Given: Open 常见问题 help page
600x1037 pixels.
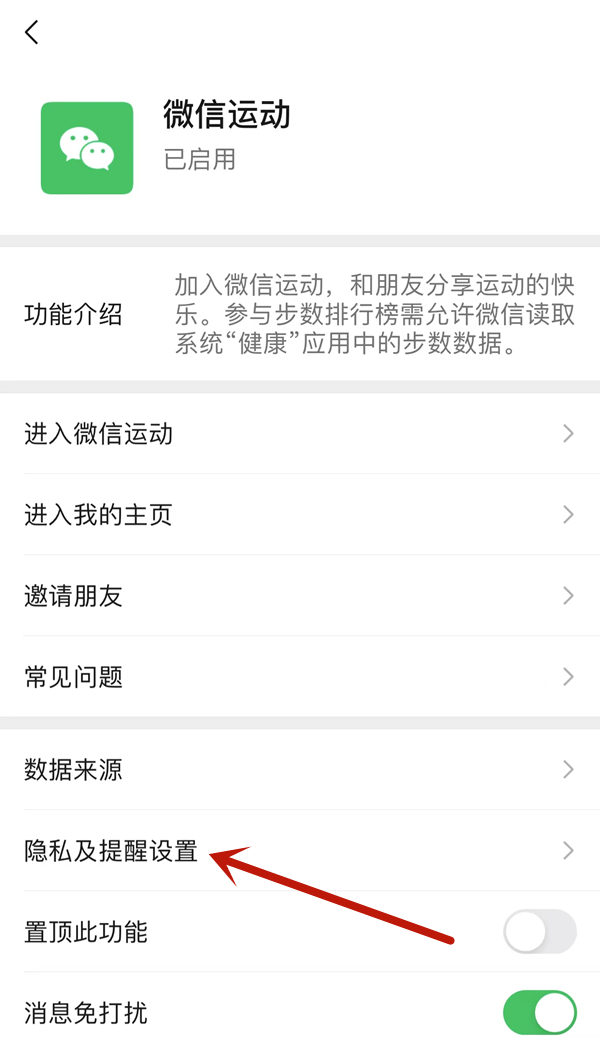Looking at the screenshot, I should (x=300, y=677).
